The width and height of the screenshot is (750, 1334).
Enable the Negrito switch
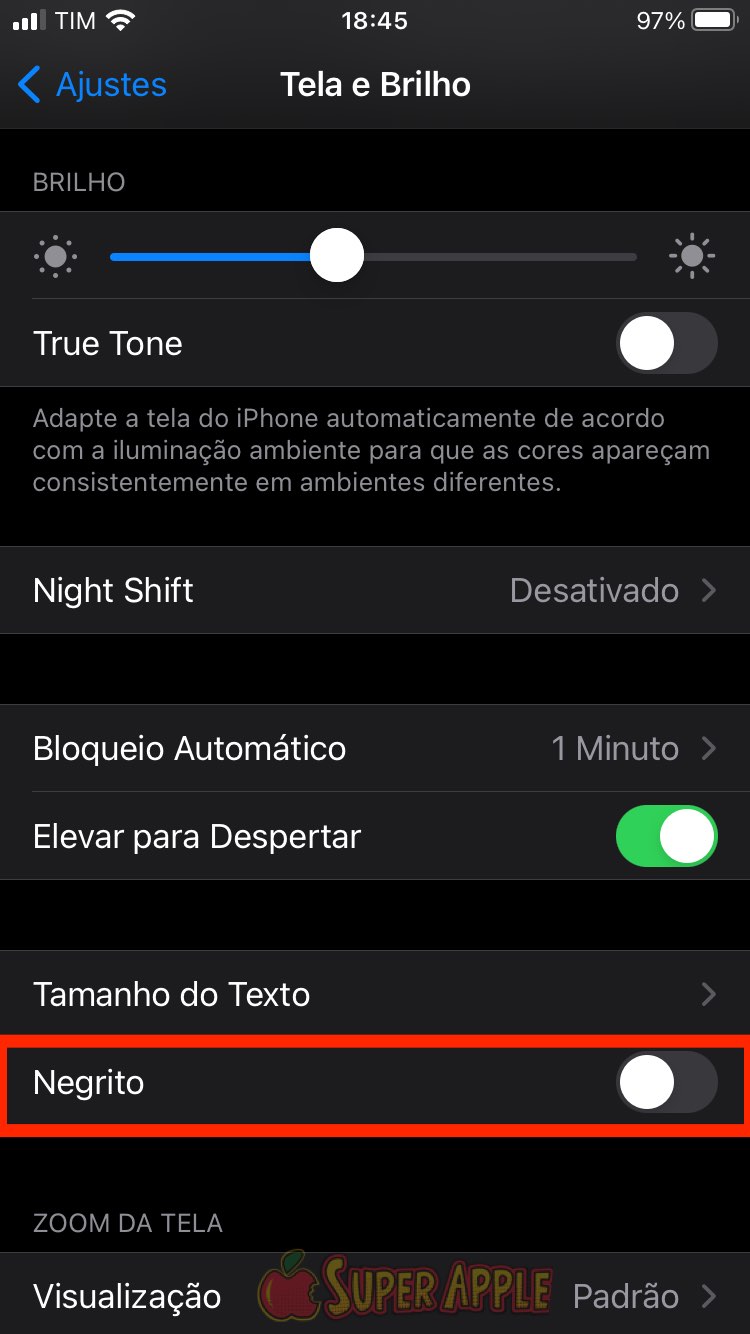666,1082
